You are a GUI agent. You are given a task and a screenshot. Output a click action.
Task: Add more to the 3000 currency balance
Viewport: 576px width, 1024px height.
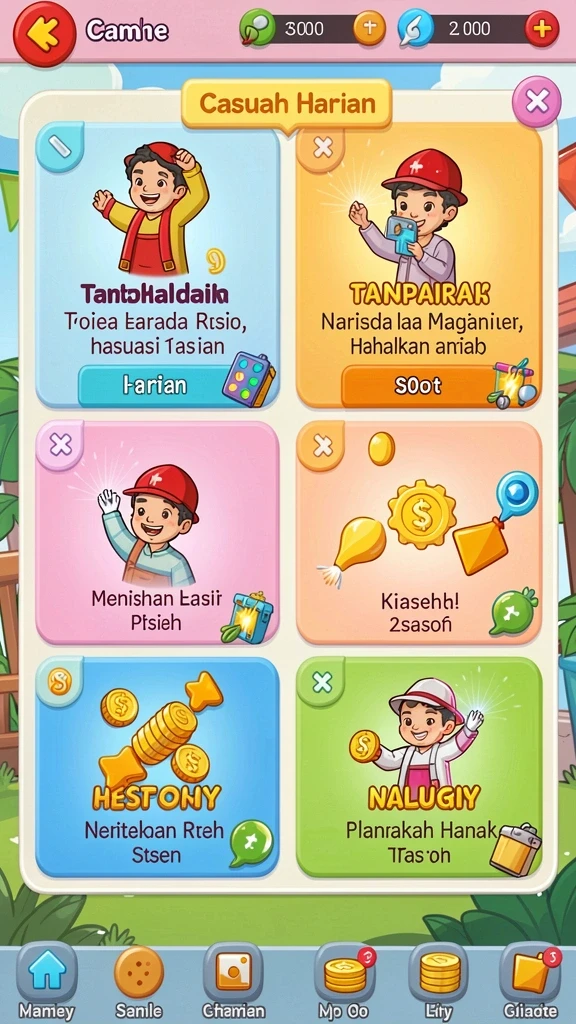(x=369, y=29)
